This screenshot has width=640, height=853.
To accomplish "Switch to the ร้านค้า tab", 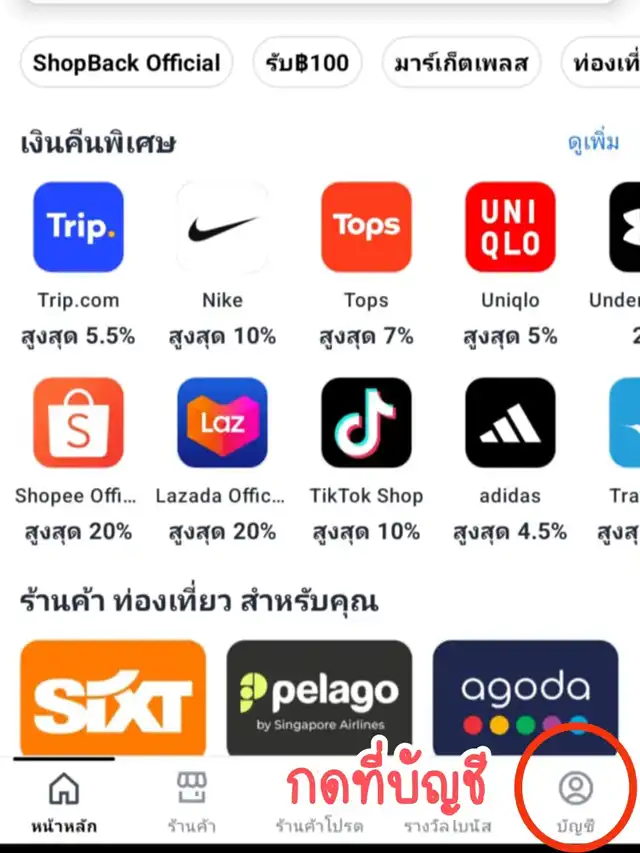I will [x=191, y=801].
